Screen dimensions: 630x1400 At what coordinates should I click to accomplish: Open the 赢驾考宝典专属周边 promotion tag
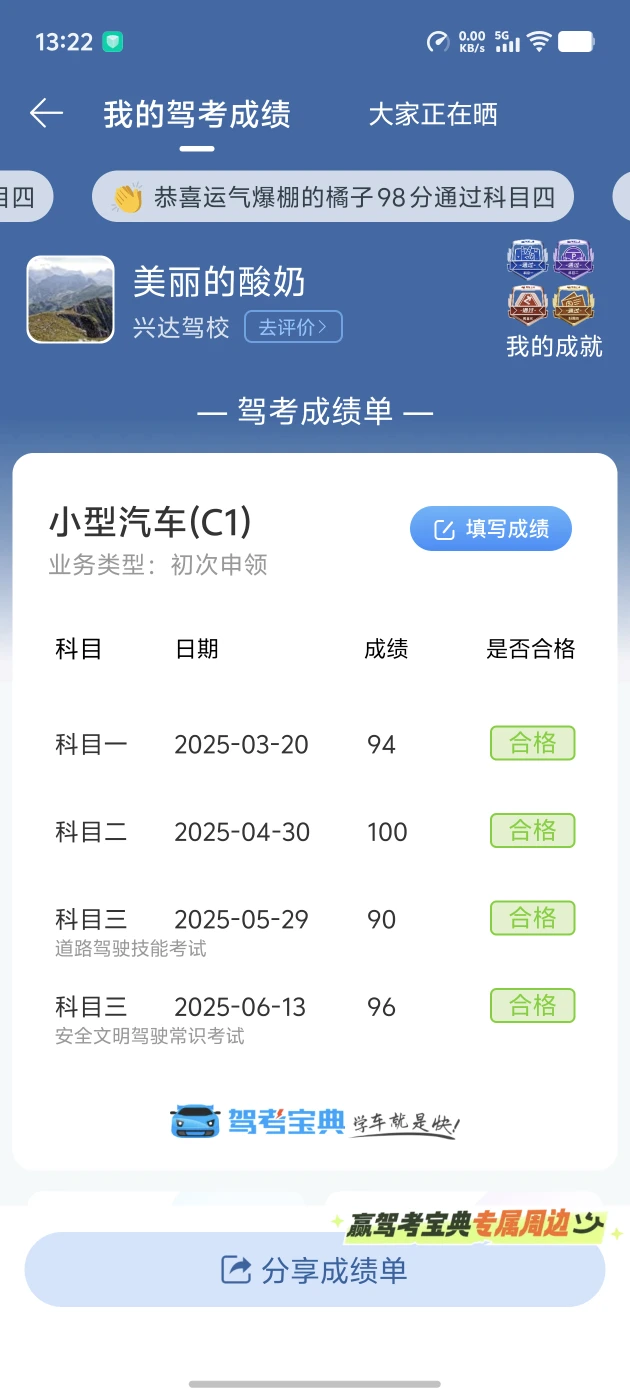[x=477, y=1225]
